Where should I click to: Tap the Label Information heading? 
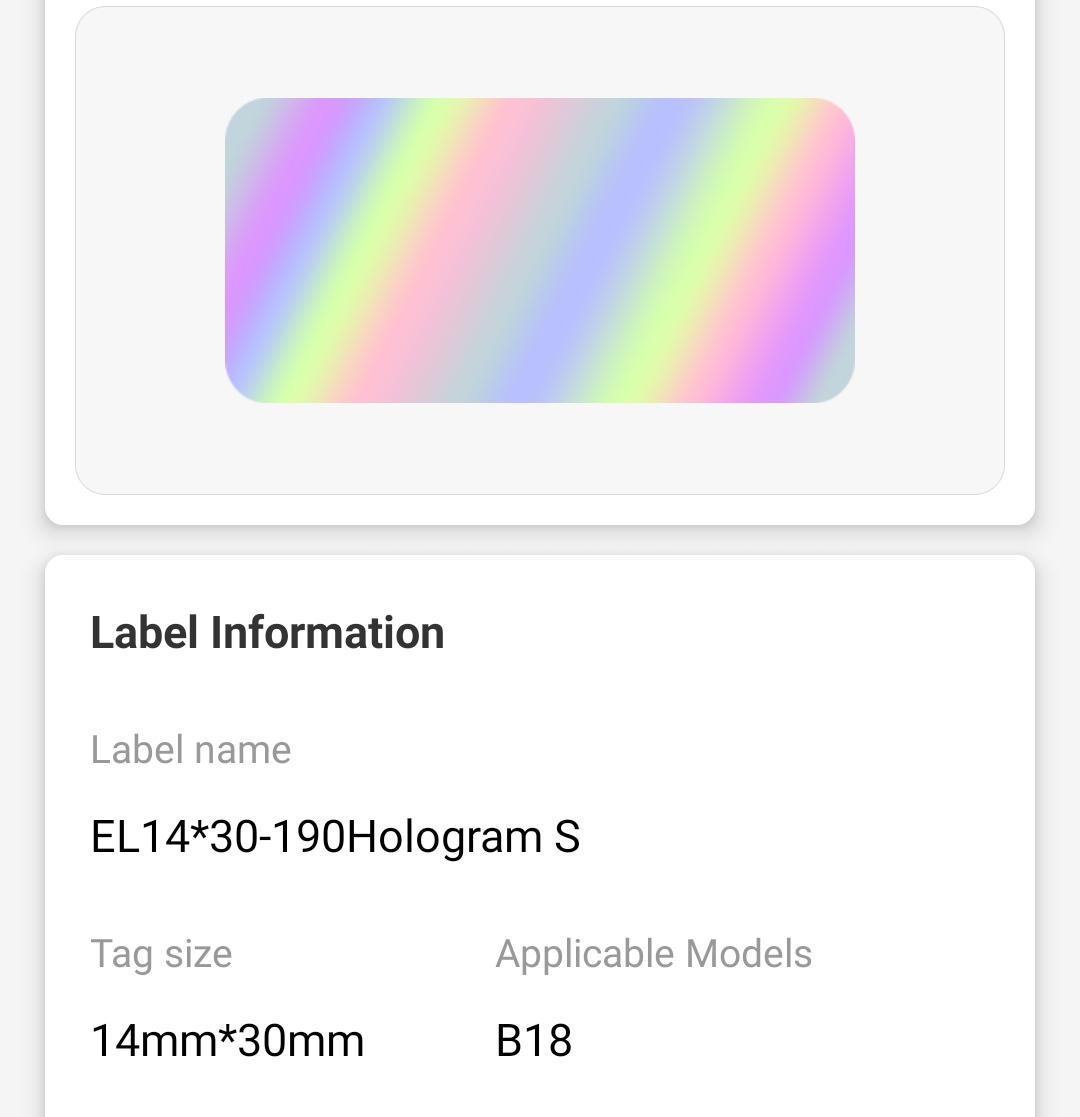point(267,632)
